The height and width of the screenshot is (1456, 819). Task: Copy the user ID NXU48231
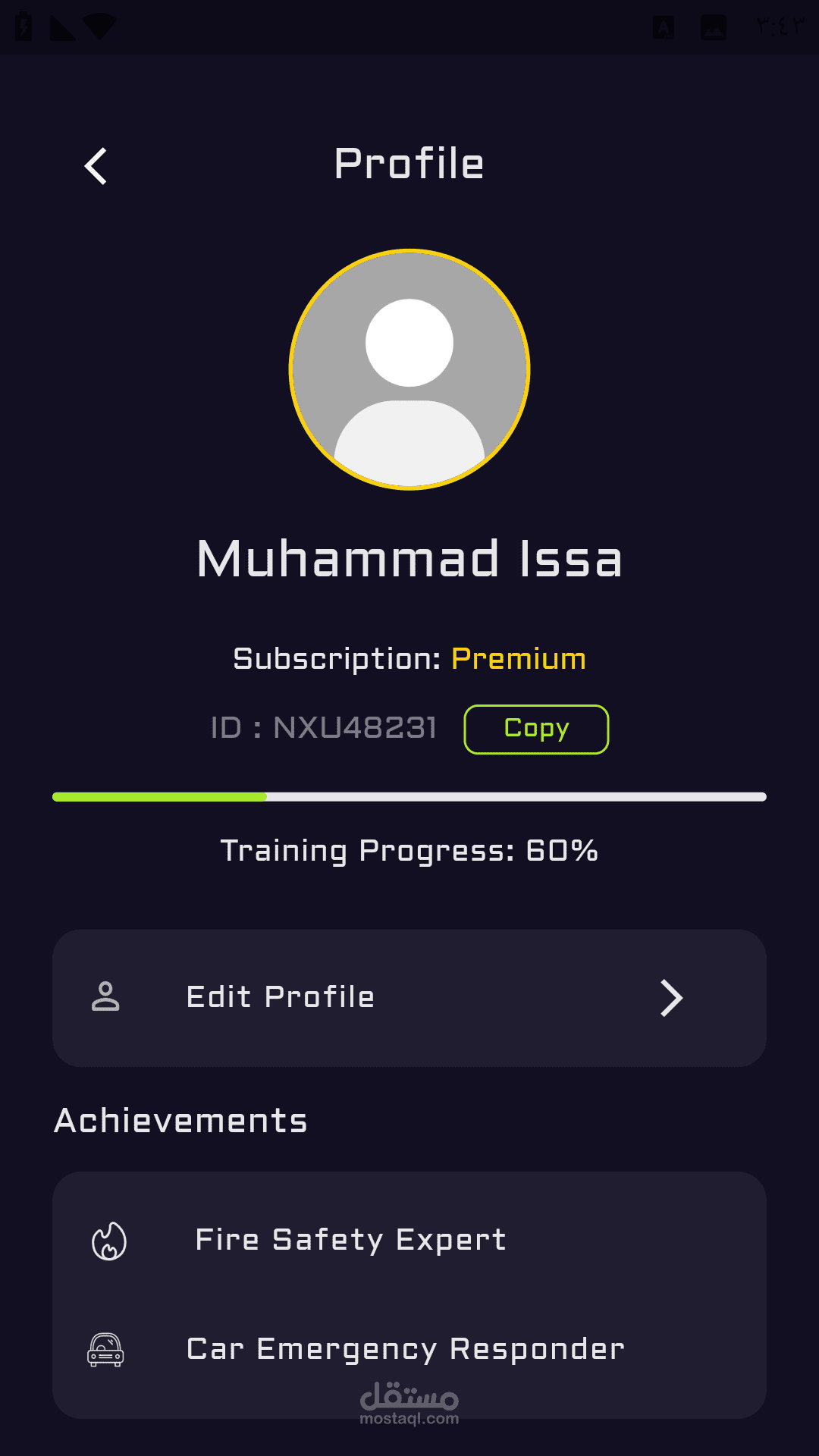[x=536, y=730]
